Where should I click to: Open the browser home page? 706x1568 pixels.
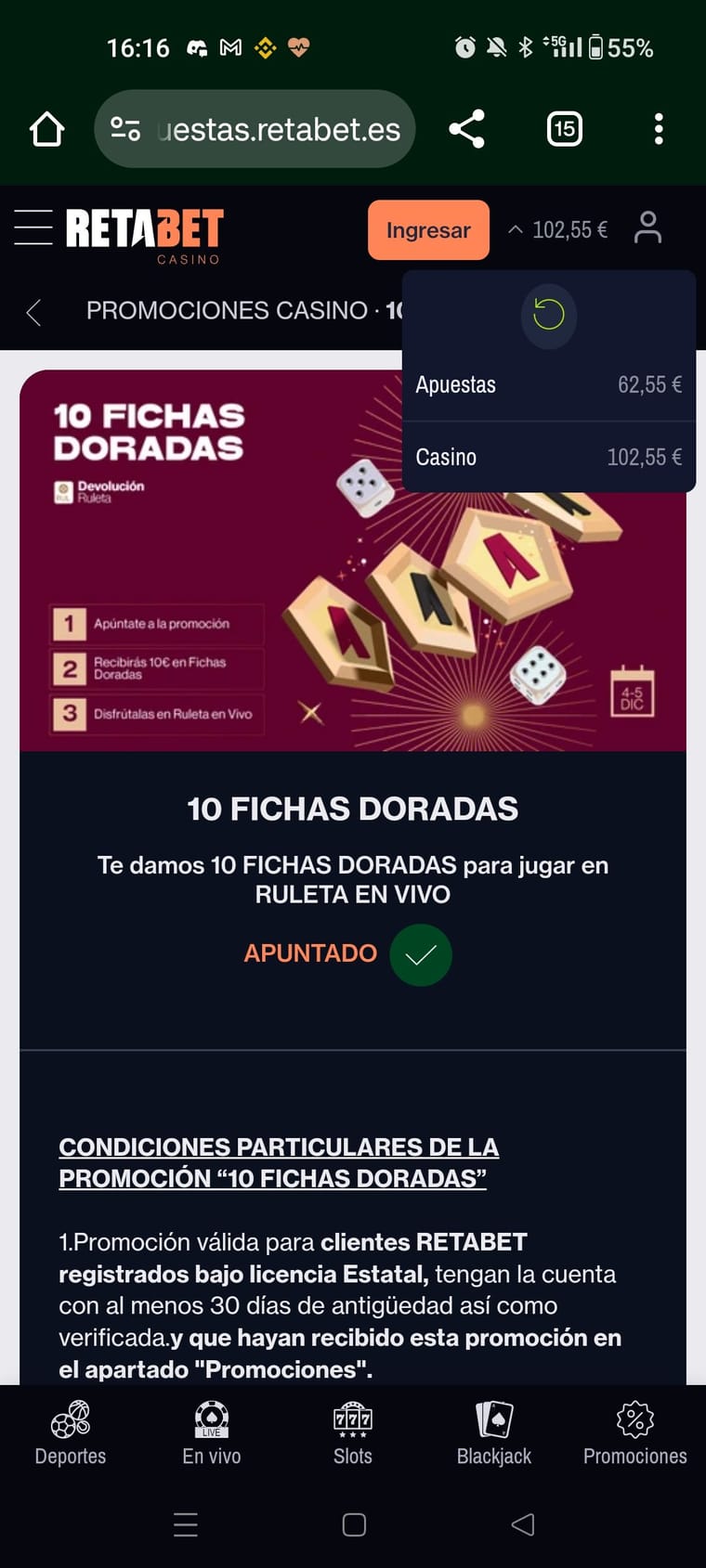[46, 129]
